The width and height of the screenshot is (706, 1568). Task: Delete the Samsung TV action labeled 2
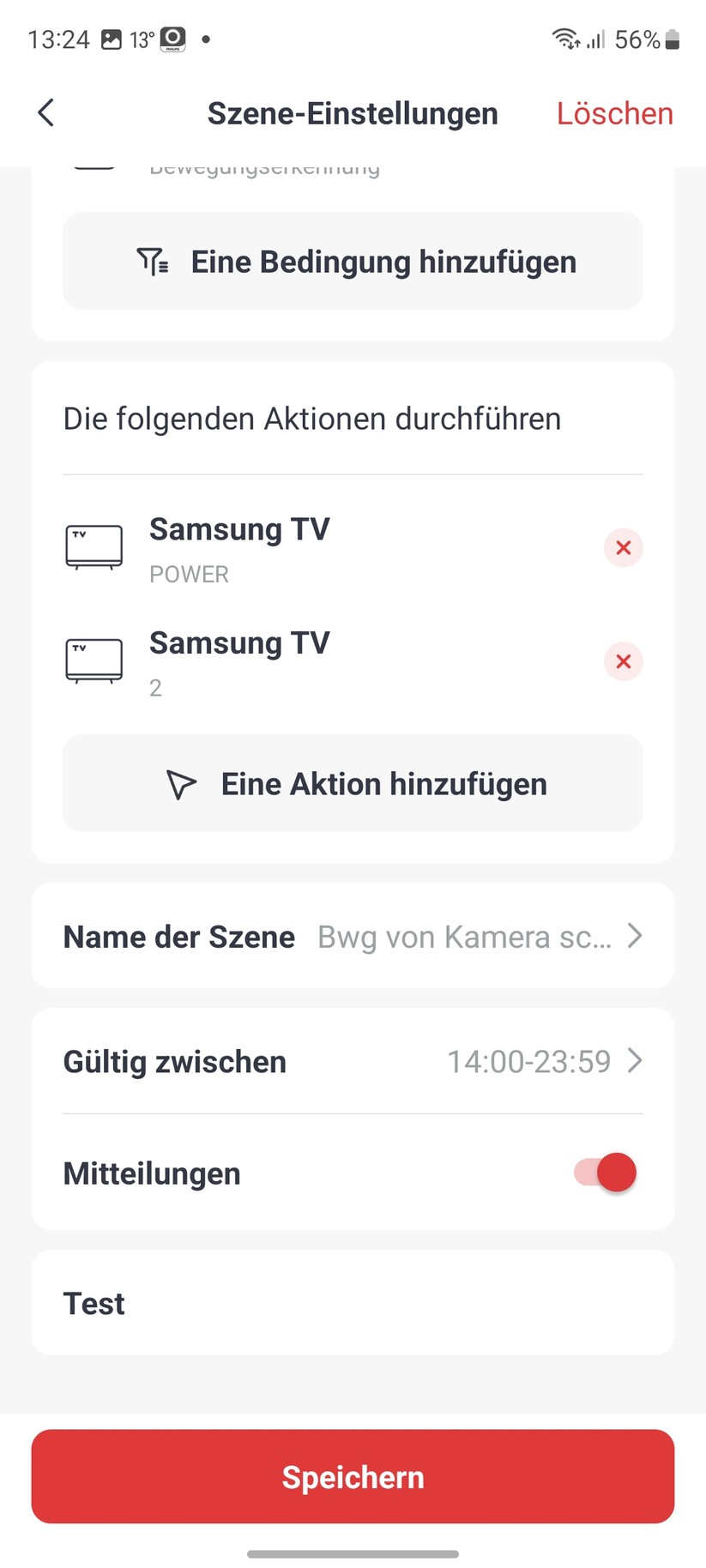point(624,661)
